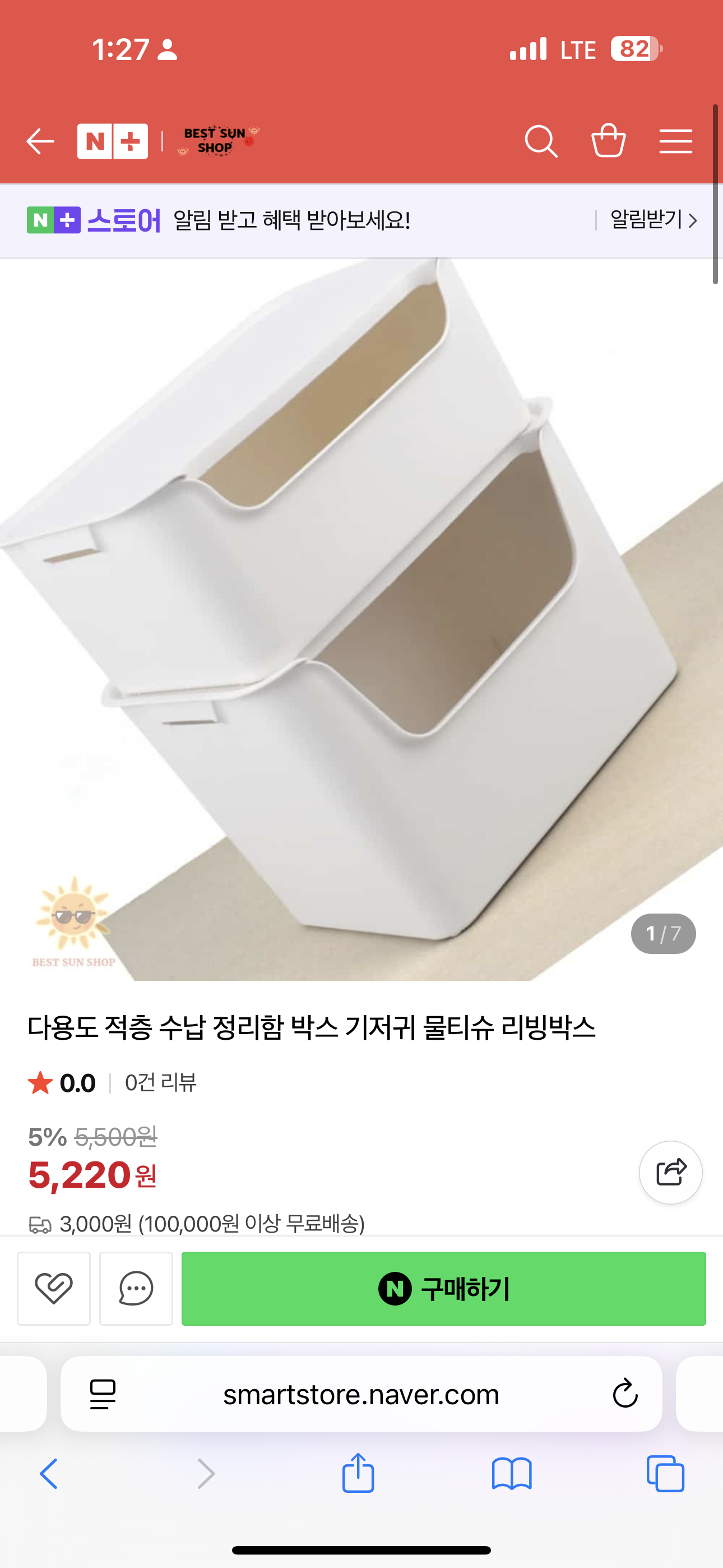Open Safari page settings menu
This screenshot has height=1568, width=723.
pyautogui.click(x=102, y=1394)
